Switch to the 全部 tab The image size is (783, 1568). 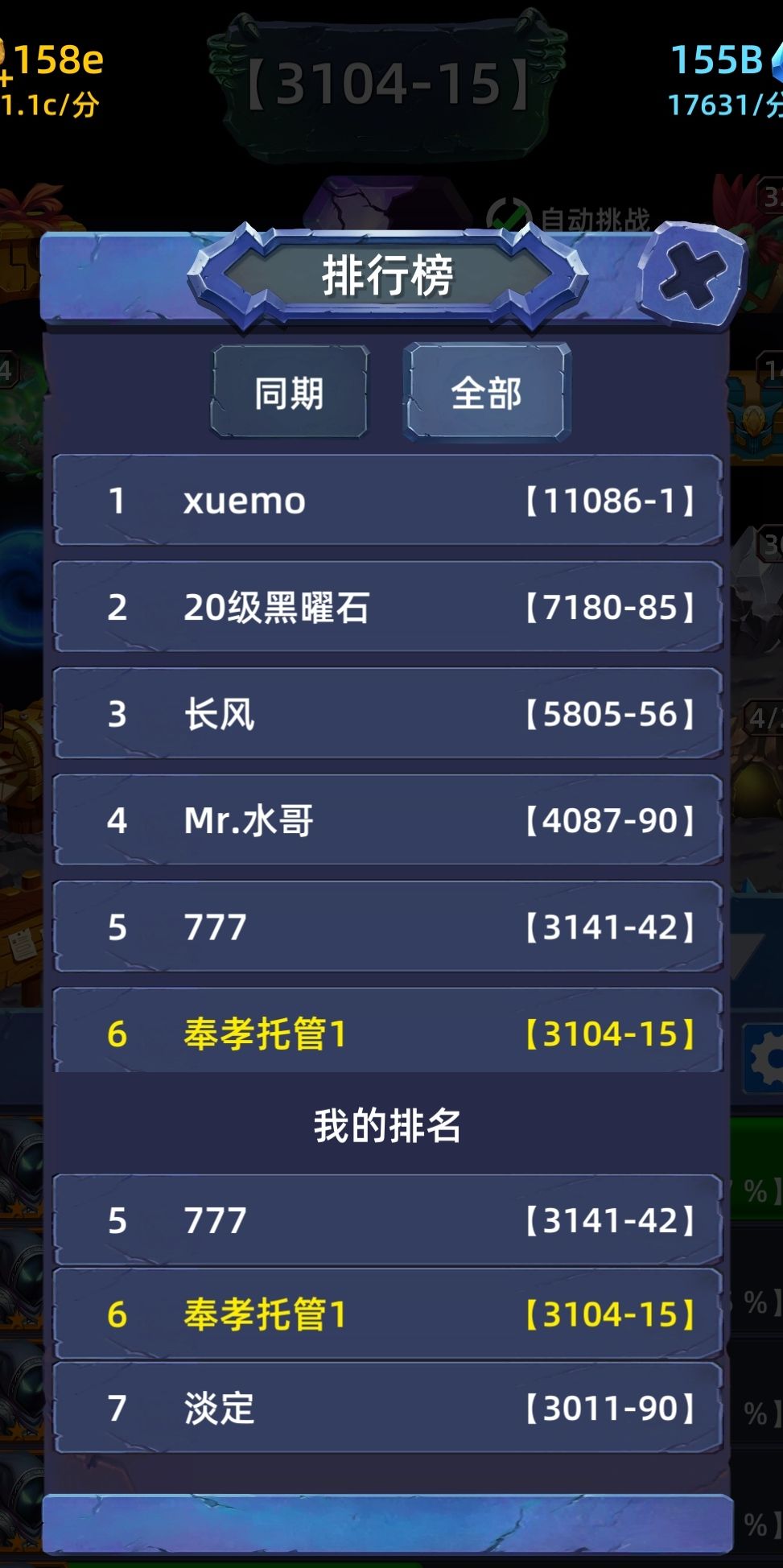coord(485,393)
